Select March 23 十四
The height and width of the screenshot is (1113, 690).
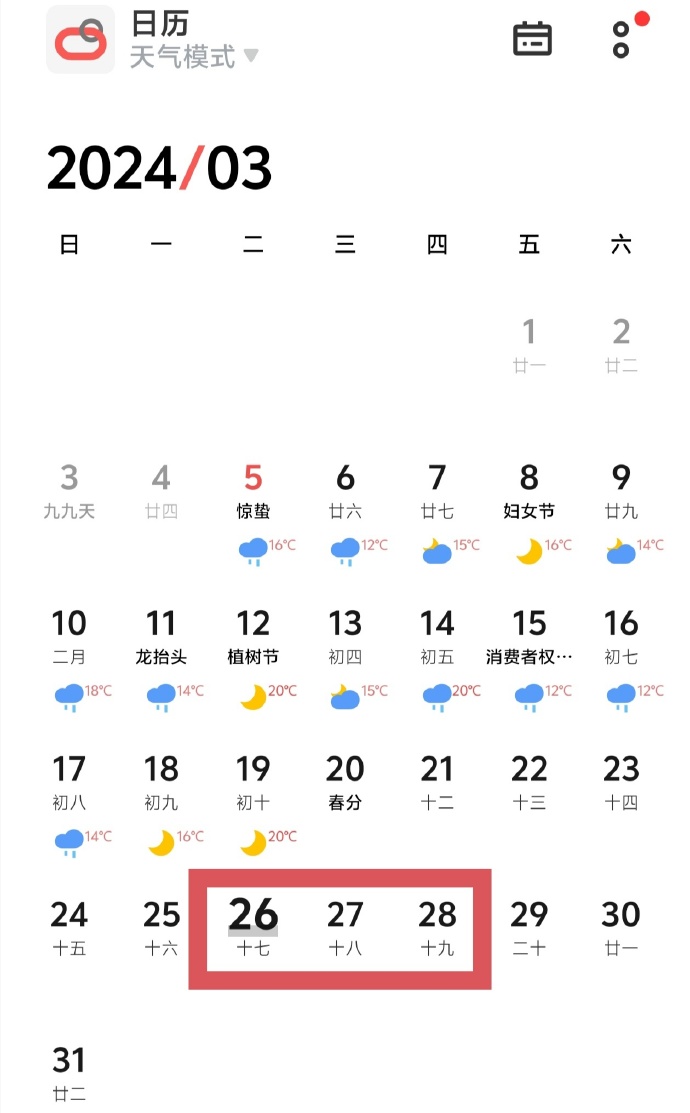point(621,783)
